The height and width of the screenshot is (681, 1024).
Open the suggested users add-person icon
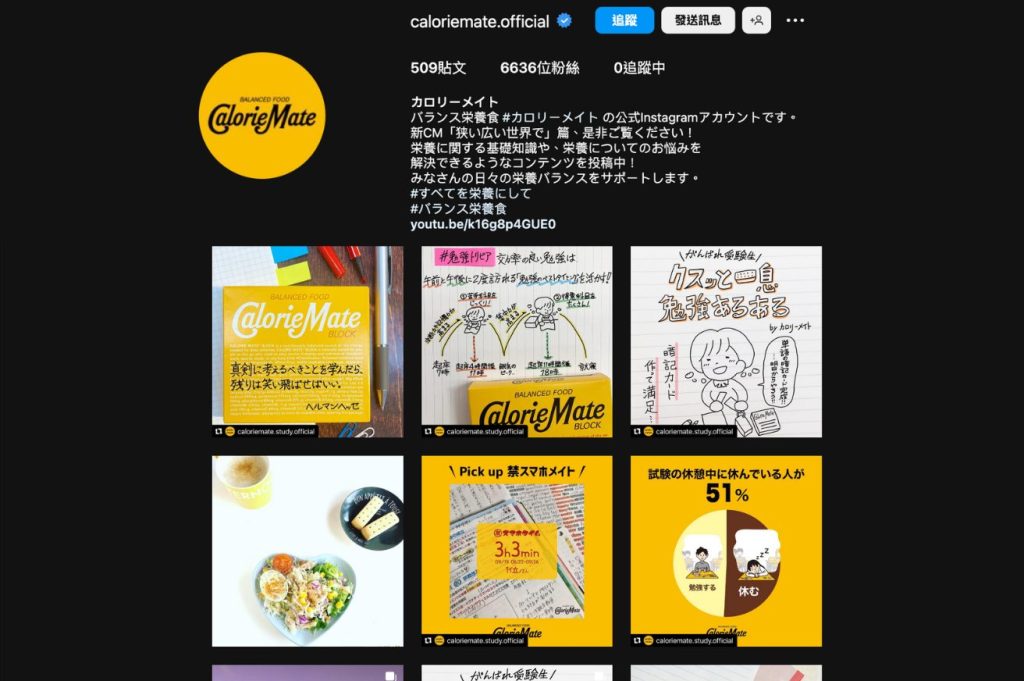click(x=756, y=20)
